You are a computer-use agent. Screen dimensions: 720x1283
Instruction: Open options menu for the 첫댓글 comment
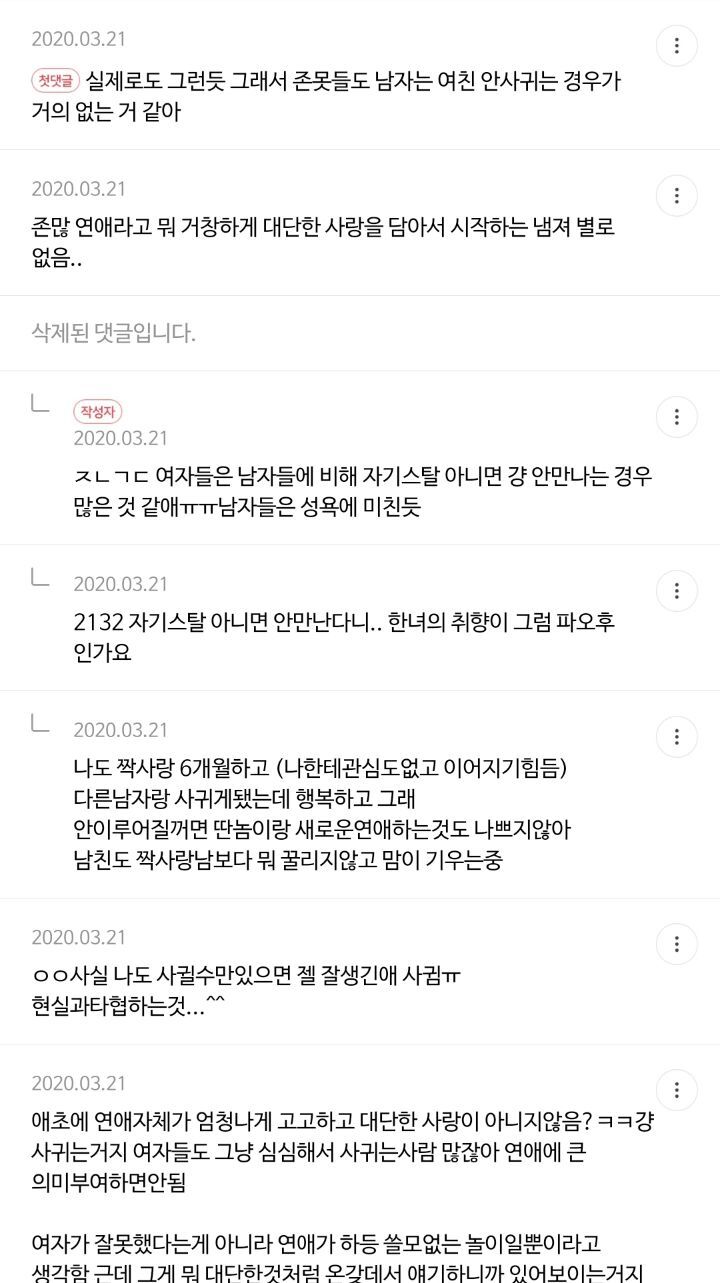677,46
